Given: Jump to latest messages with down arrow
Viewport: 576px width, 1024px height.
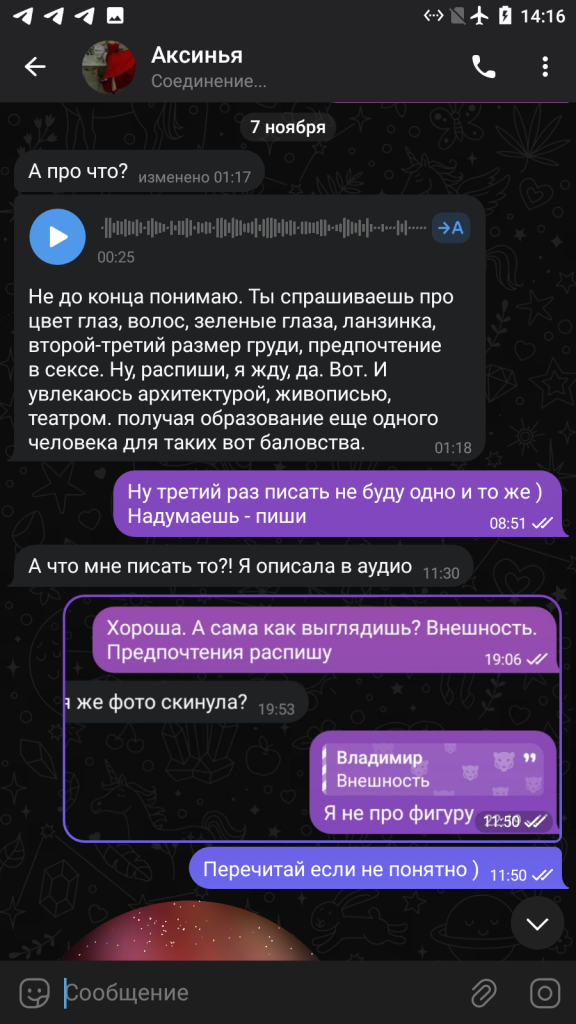Looking at the screenshot, I should pos(537,923).
